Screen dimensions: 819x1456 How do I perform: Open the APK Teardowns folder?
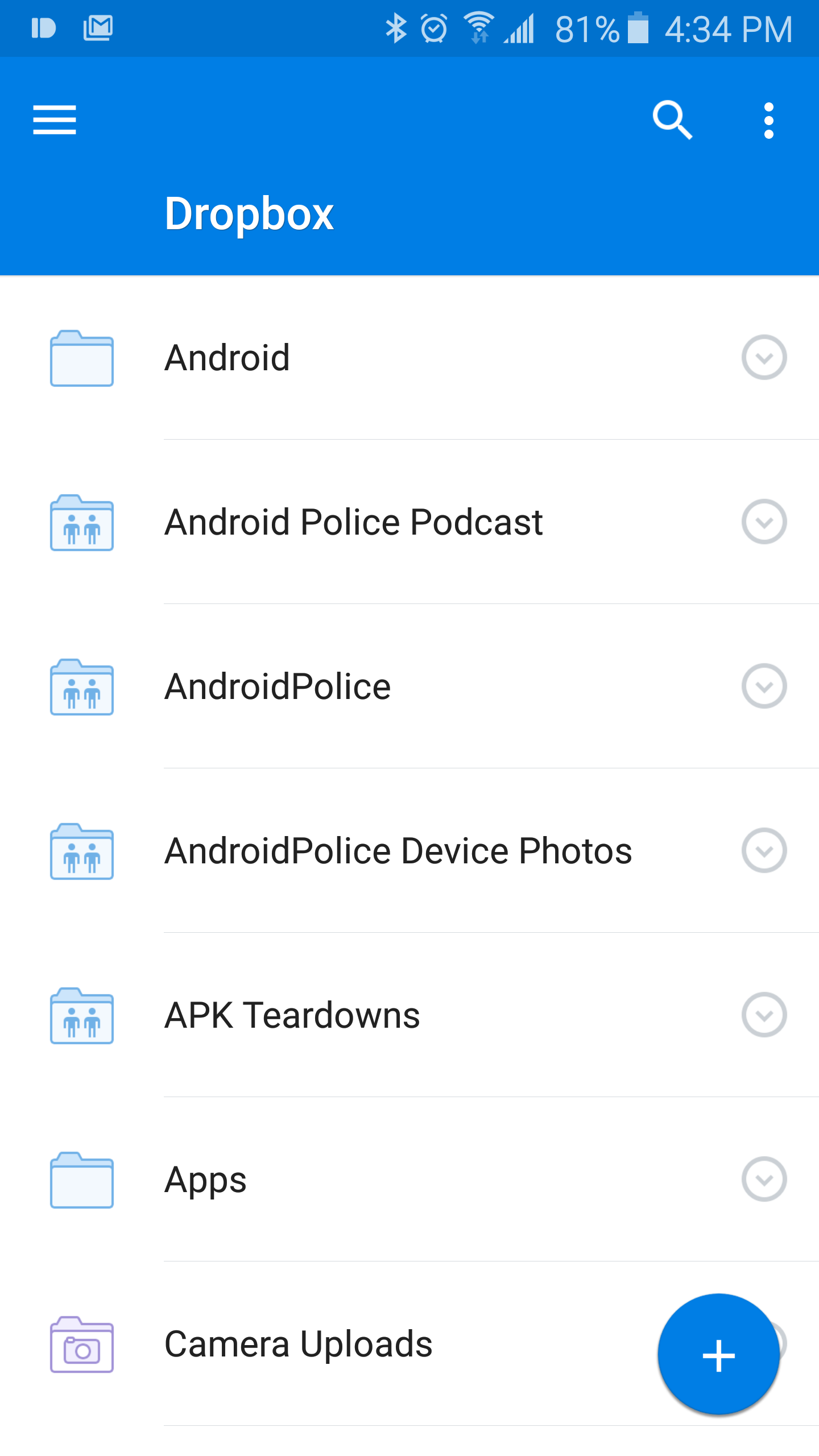[x=291, y=1015]
